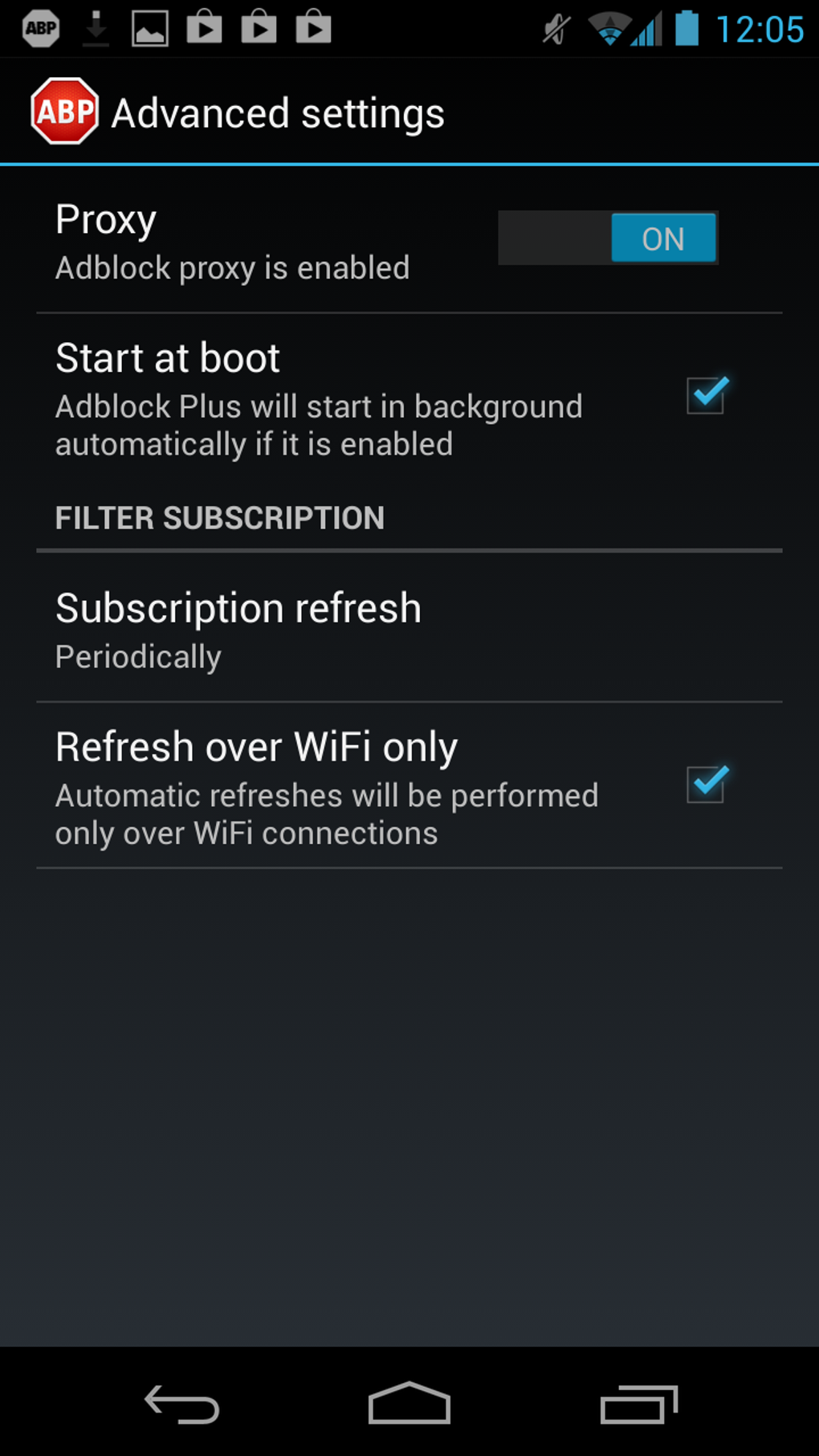
Task: Tap the gallery notification icon
Action: (148, 27)
